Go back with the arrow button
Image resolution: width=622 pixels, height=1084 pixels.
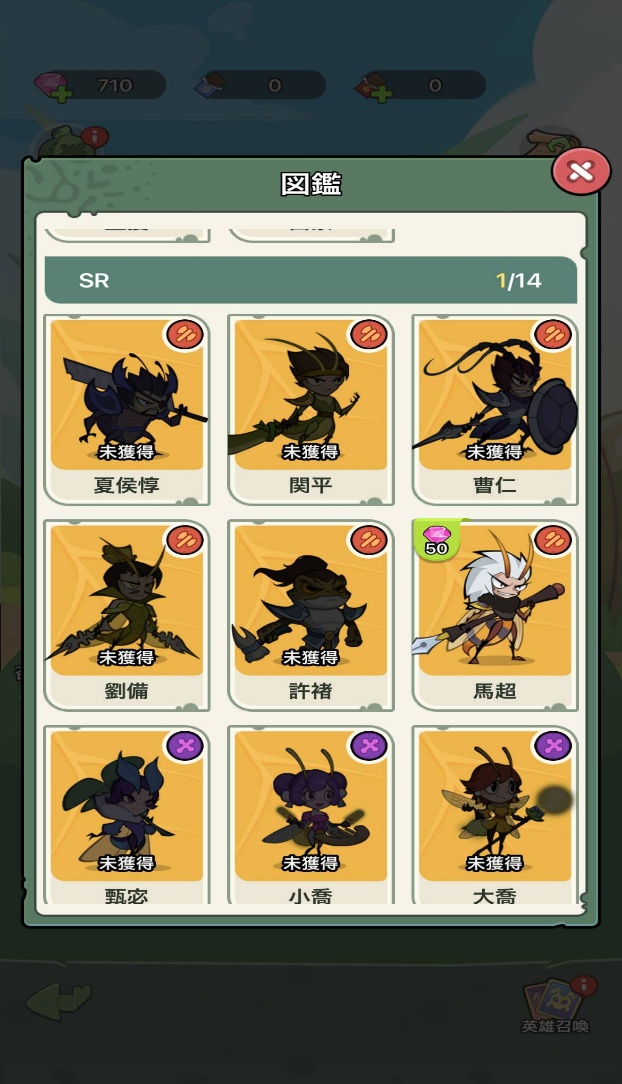58,1001
